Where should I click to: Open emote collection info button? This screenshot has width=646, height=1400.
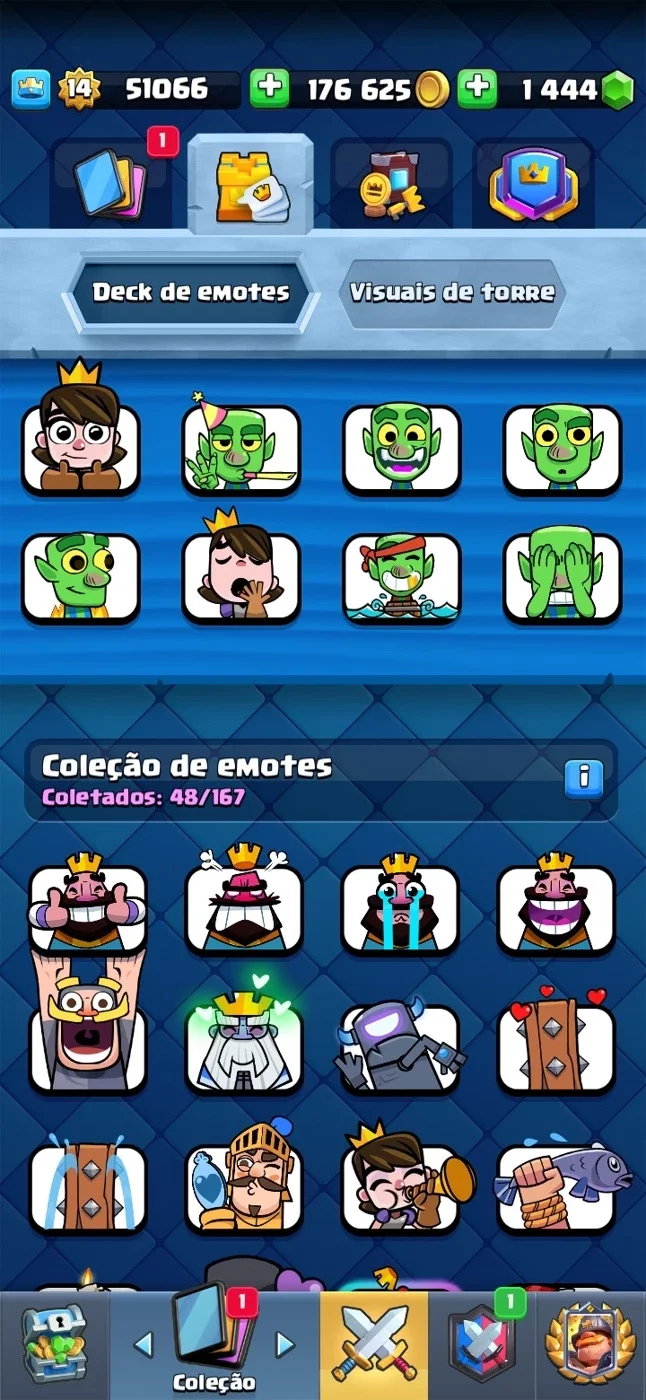[x=584, y=778]
